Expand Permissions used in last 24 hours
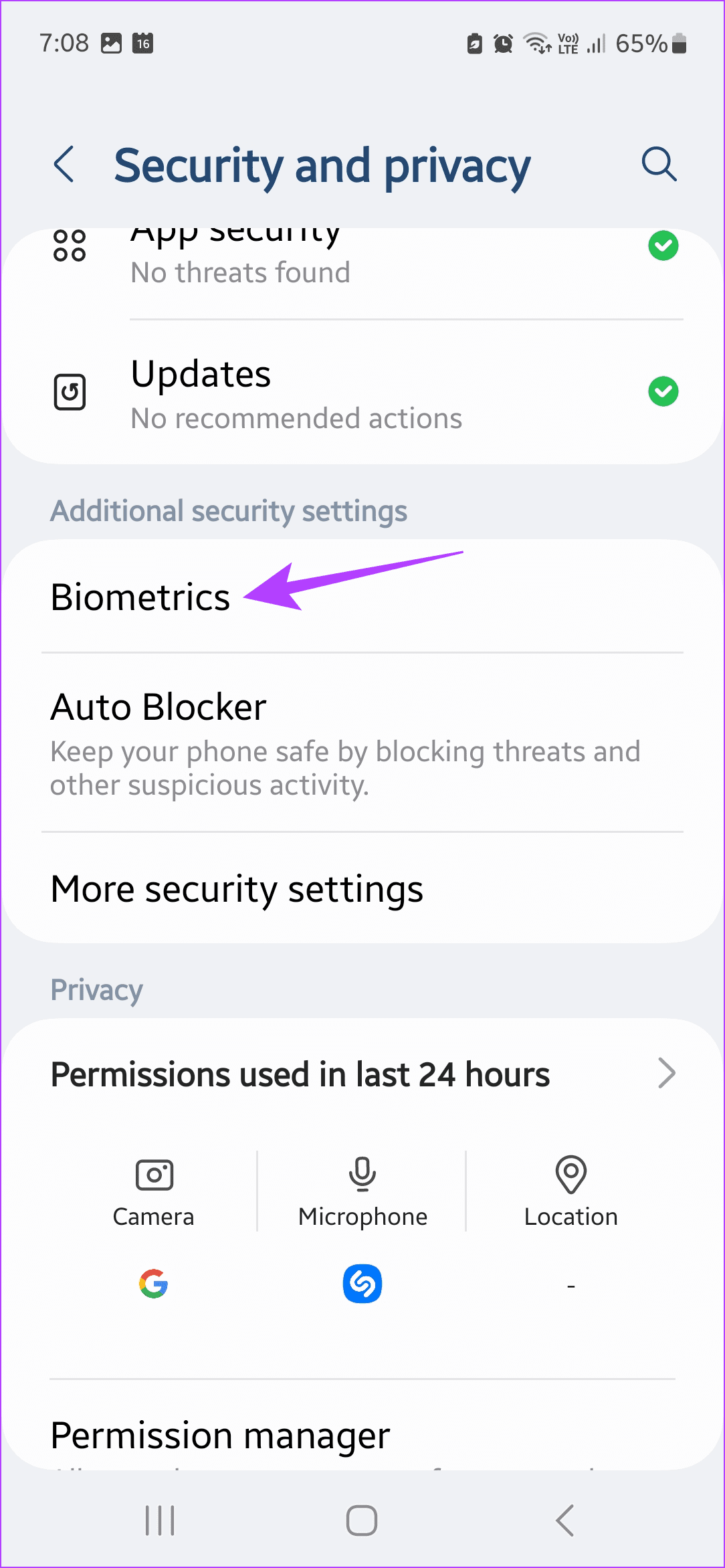 [x=362, y=1073]
